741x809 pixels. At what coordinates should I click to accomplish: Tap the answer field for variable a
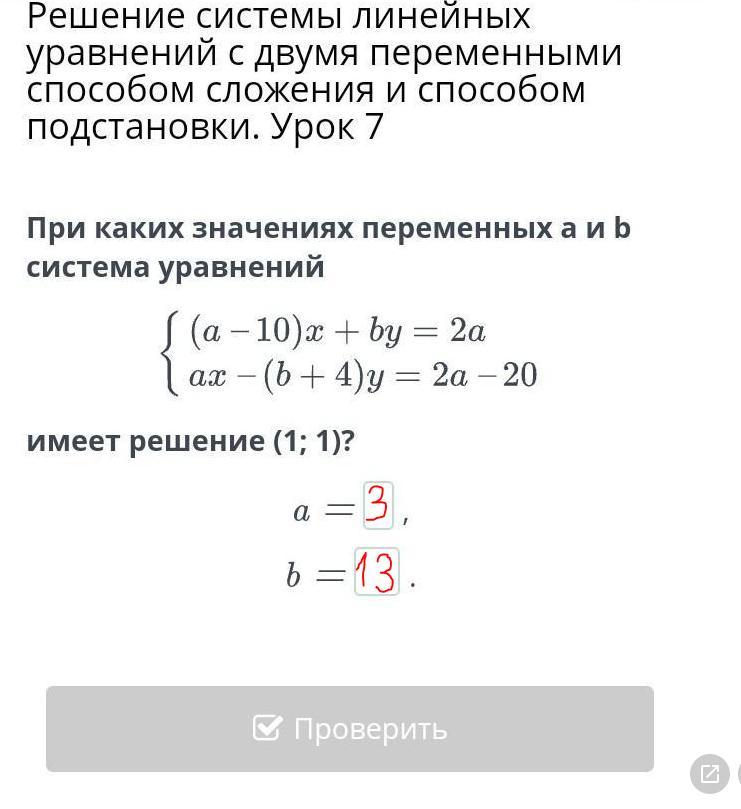point(378,505)
